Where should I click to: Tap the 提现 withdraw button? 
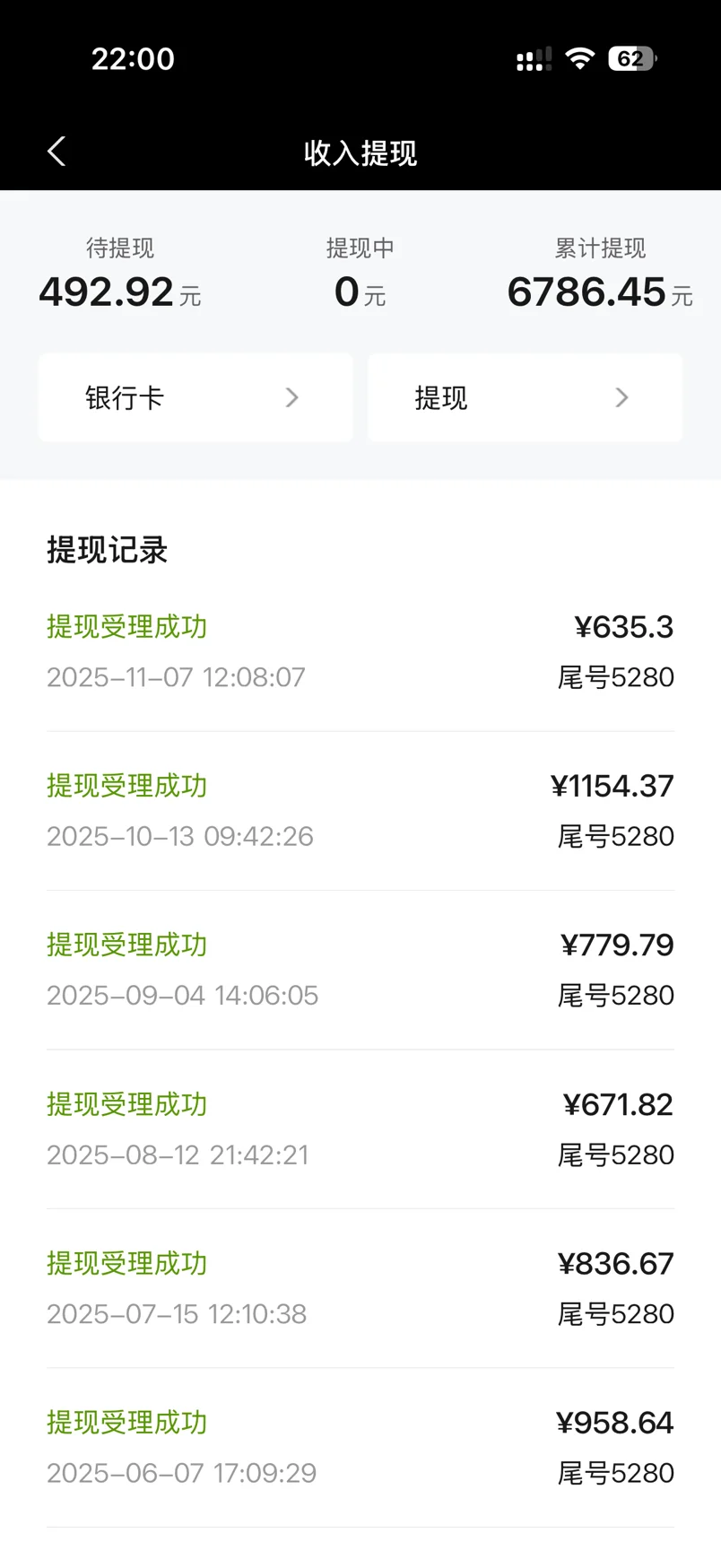pyautogui.click(x=525, y=397)
